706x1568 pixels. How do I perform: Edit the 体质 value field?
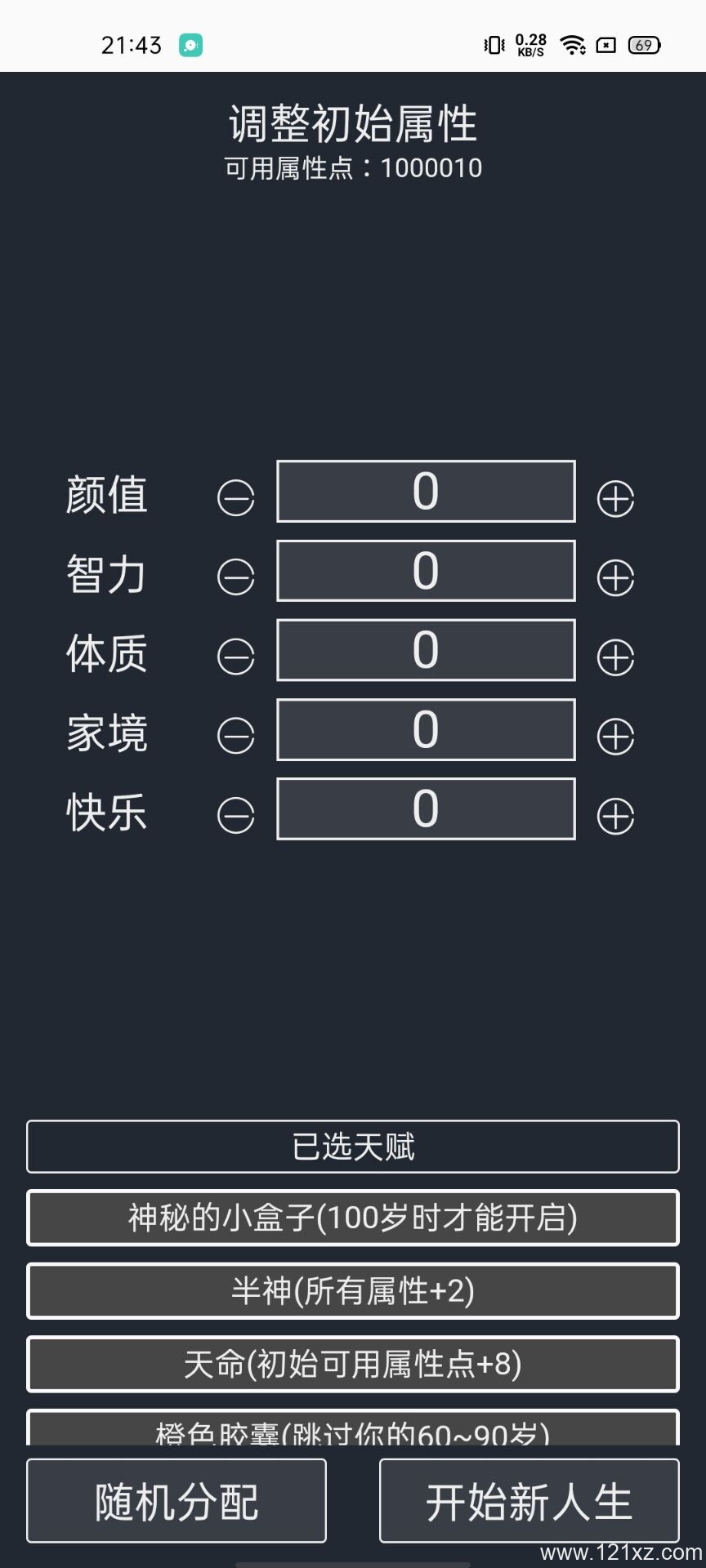426,650
